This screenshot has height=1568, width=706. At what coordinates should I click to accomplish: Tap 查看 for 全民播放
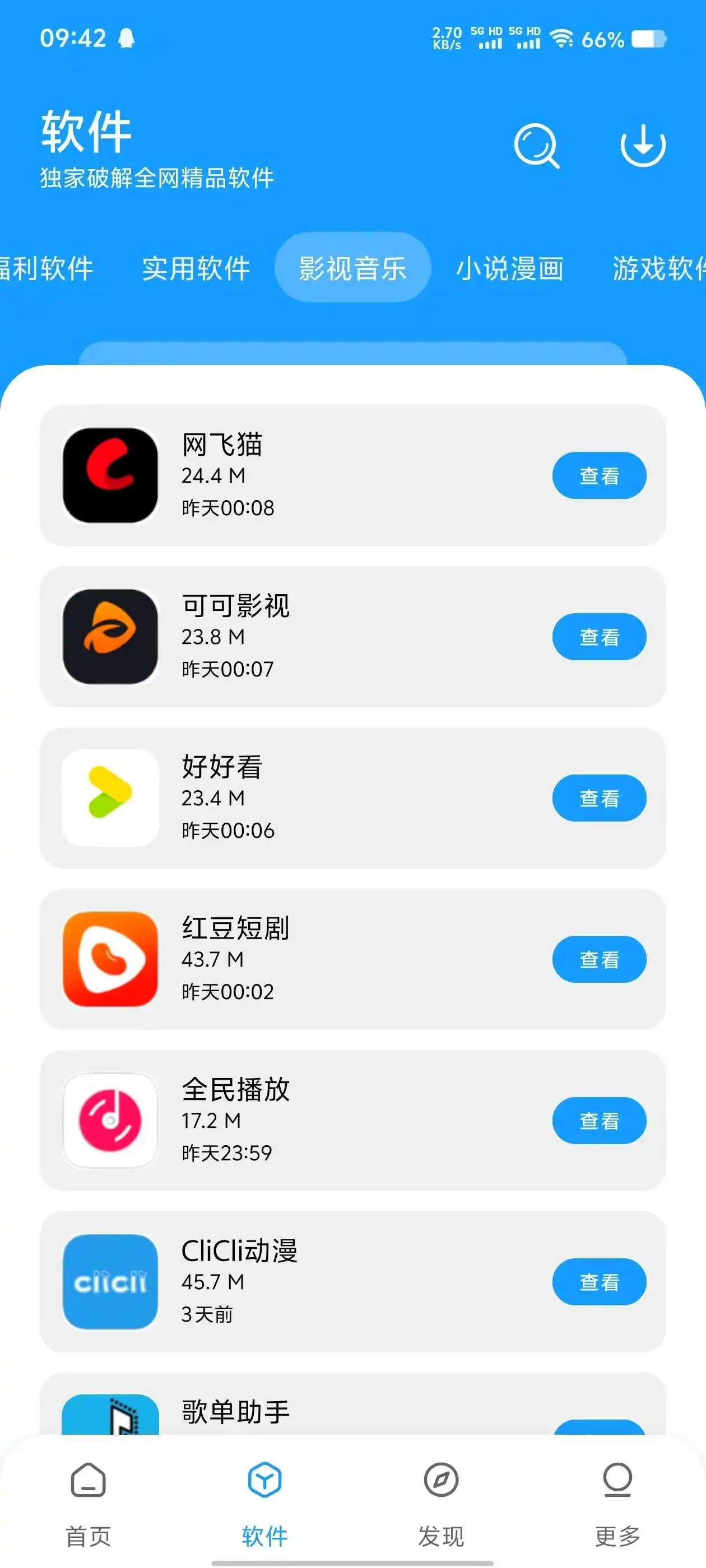point(599,1121)
